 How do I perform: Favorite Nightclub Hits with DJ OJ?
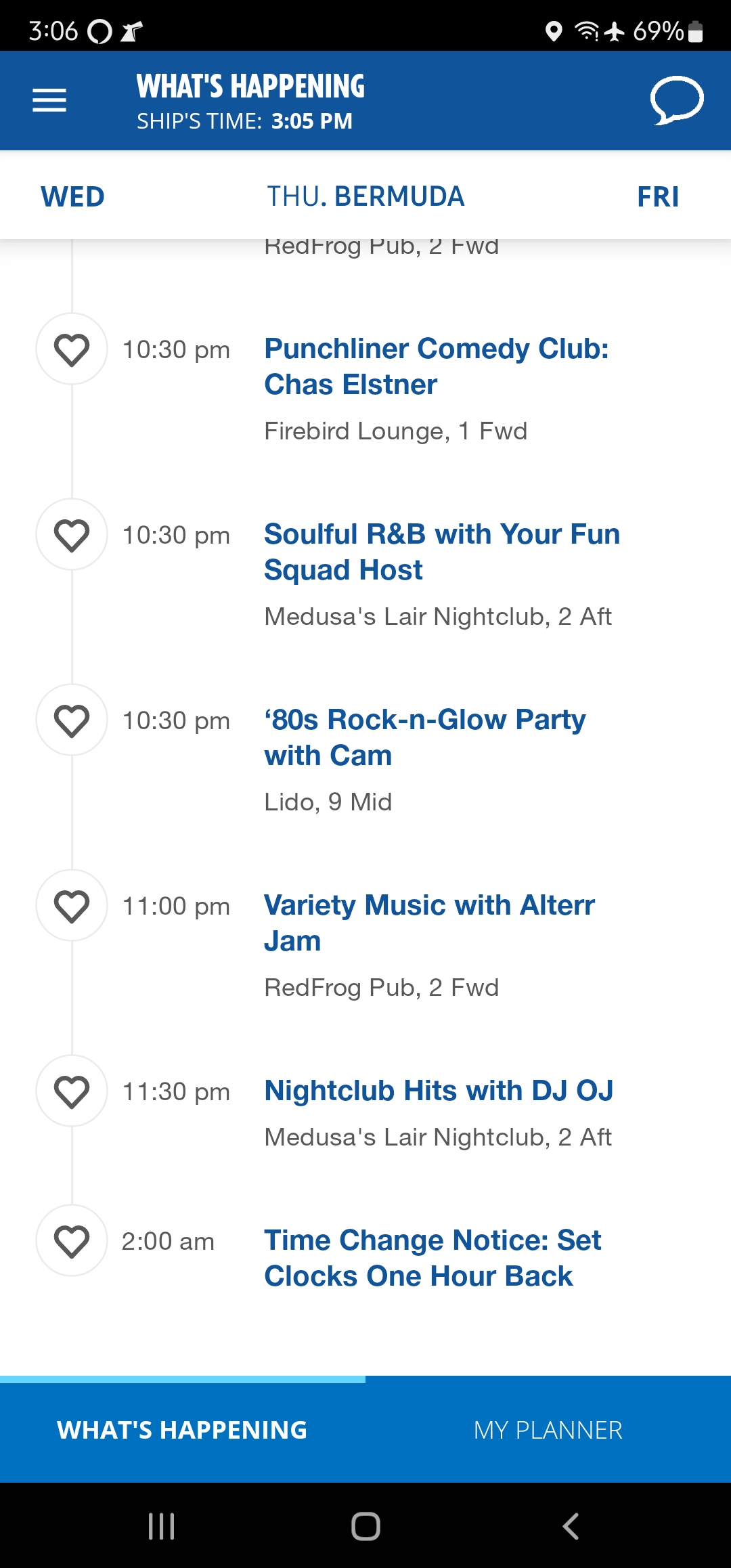pos(72,1091)
